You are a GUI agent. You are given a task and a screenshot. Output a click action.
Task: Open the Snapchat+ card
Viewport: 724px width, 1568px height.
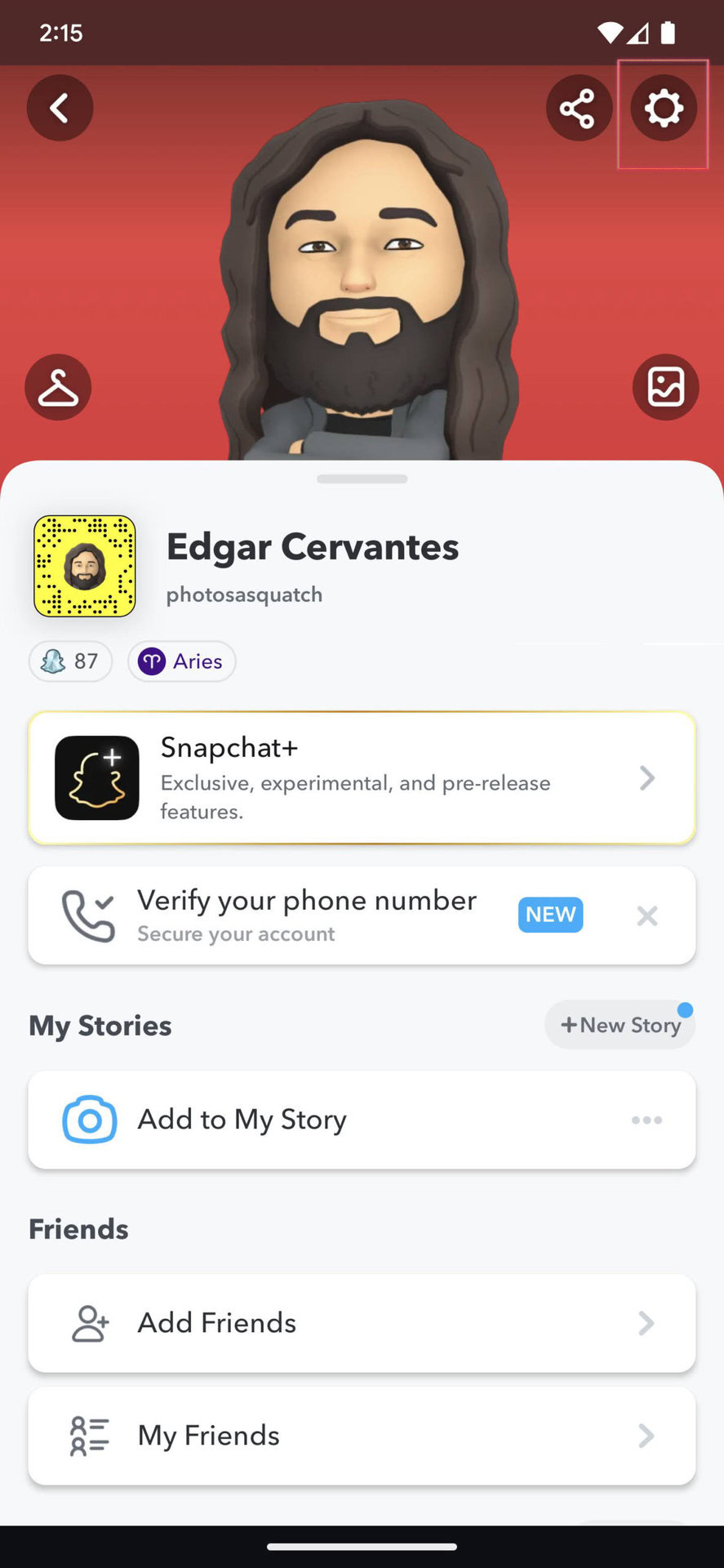(362, 777)
